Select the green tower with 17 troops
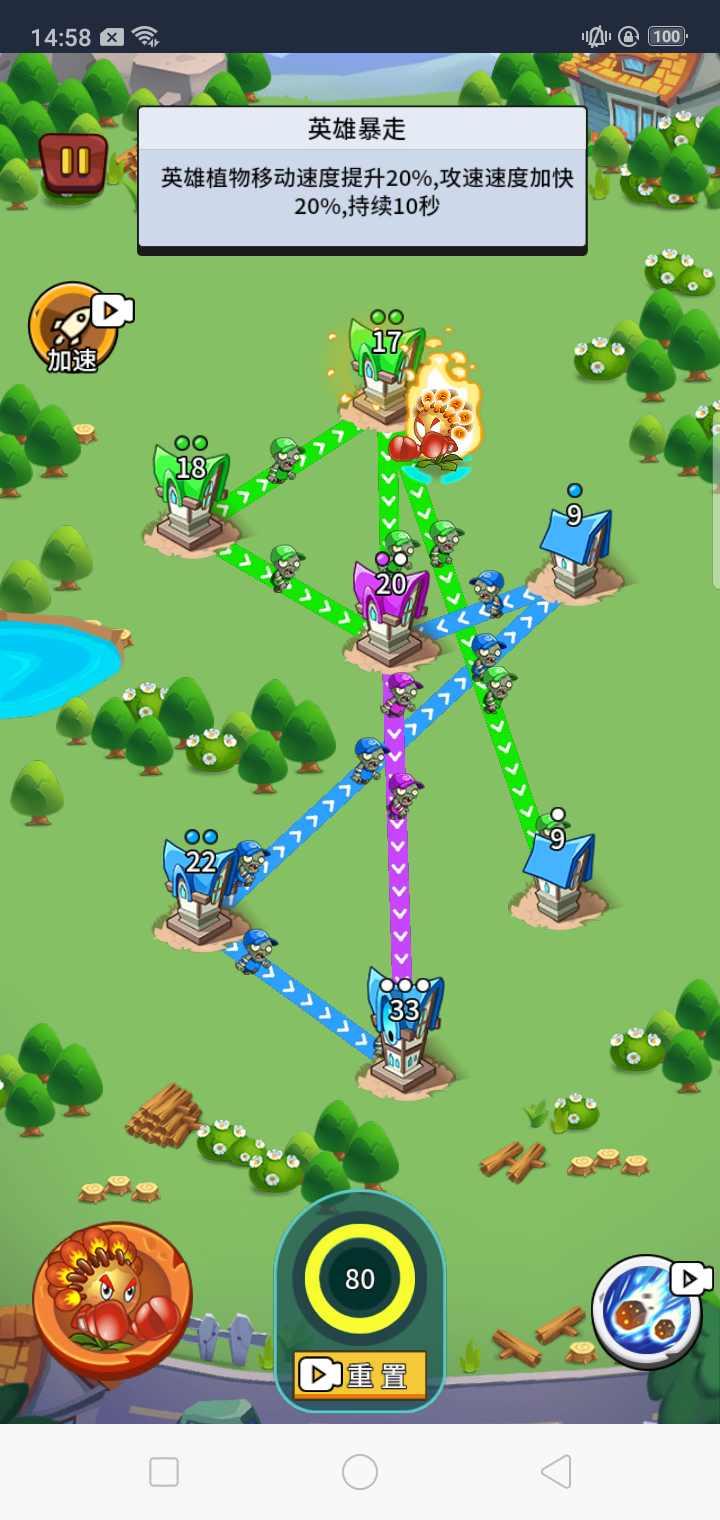Viewport: 720px width, 1520px height. click(385, 372)
